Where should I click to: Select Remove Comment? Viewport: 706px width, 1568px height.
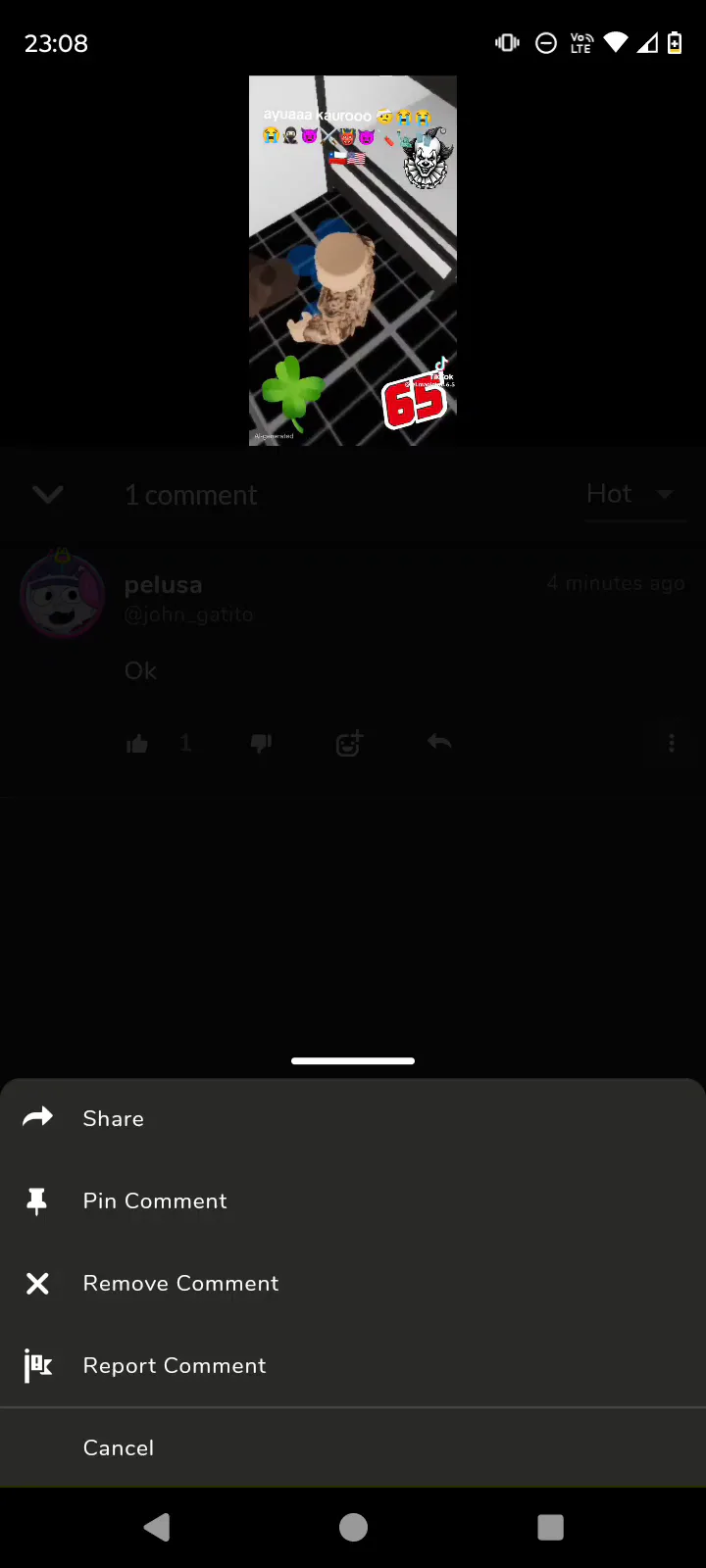353,1283
